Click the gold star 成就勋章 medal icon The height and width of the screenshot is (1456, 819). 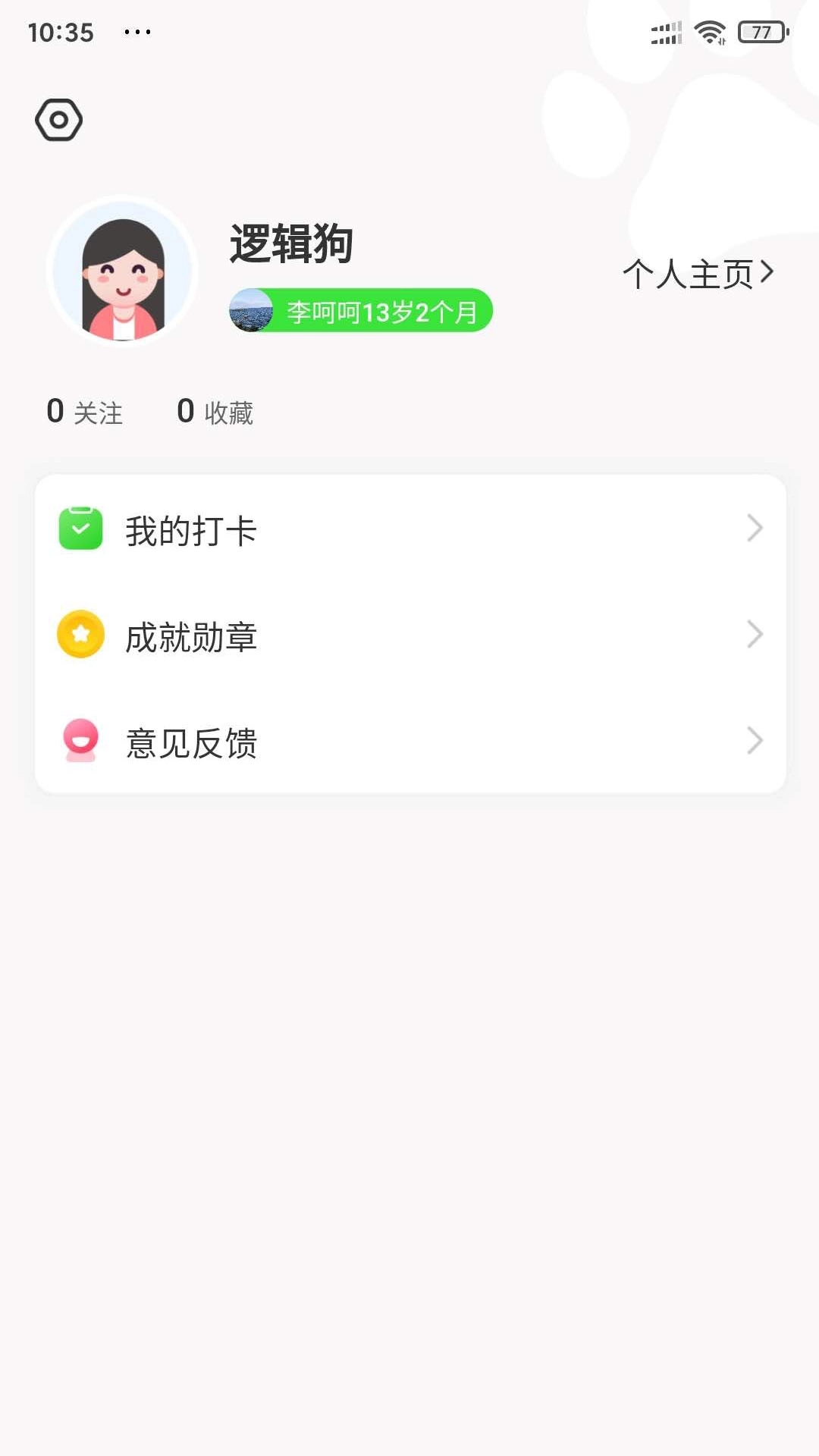[x=80, y=635]
